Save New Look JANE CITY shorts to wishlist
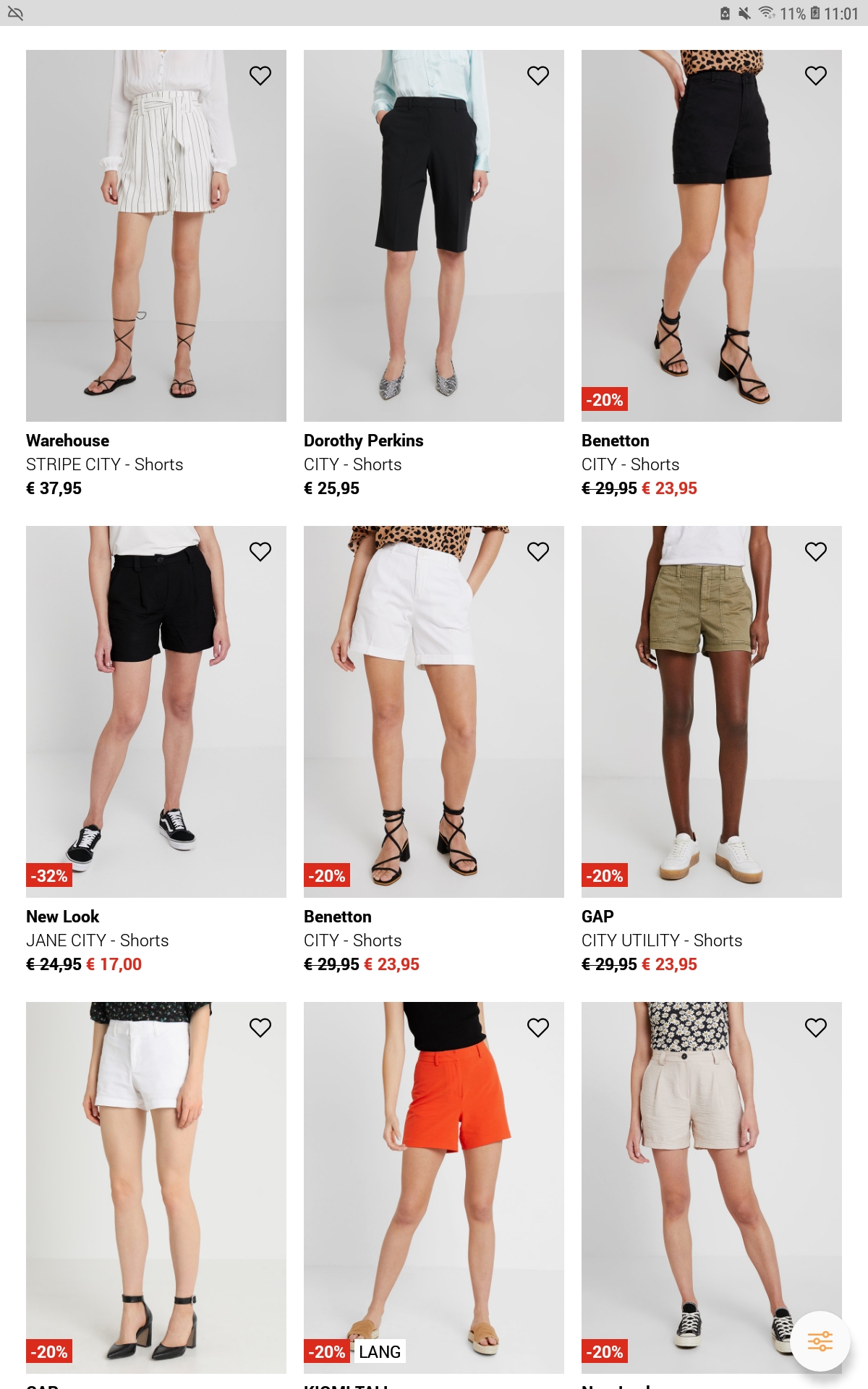Image resolution: width=868 pixels, height=1389 pixels. click(x=260, y=551)
